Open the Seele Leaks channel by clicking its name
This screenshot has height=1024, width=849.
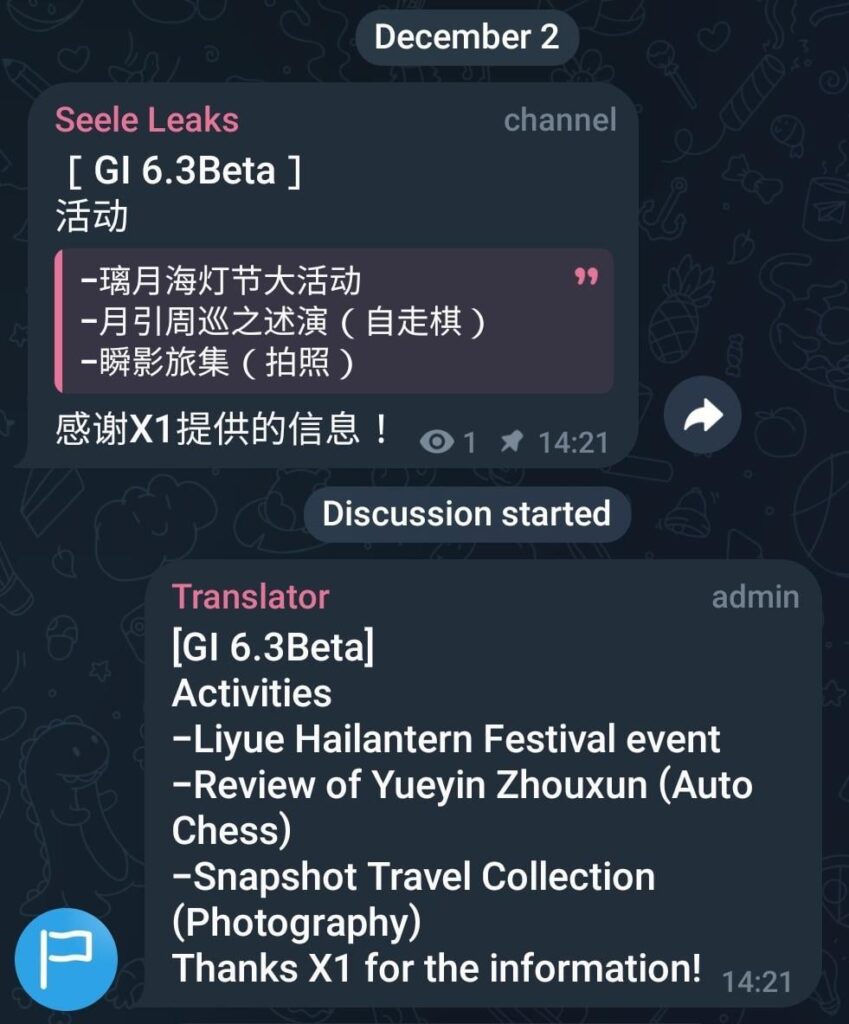click(x=144, y=119)
